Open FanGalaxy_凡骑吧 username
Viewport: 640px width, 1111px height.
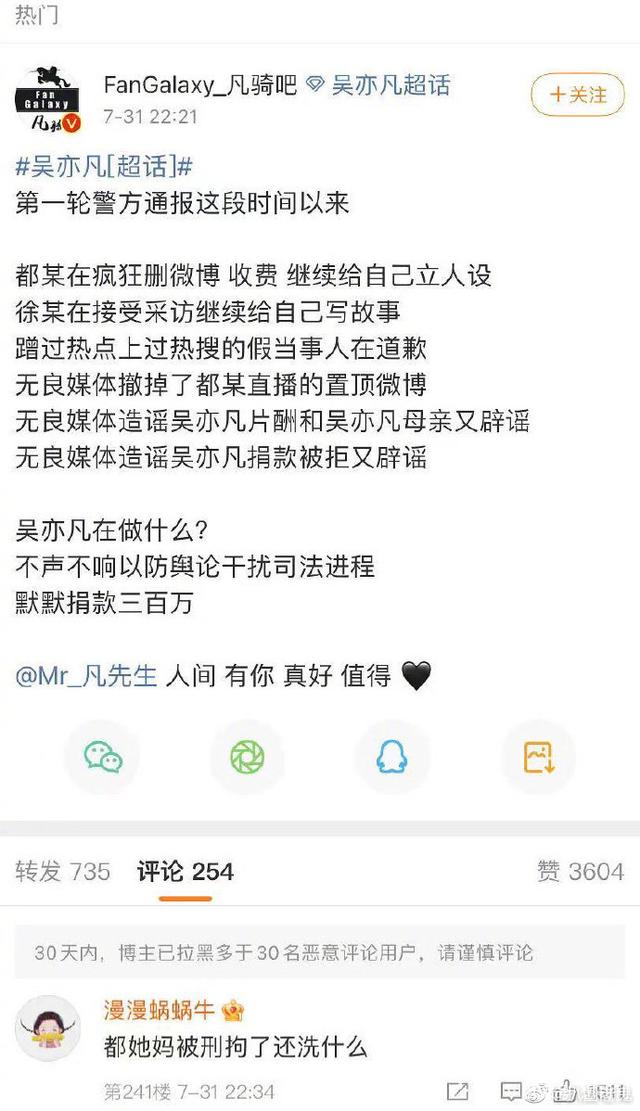200,86
